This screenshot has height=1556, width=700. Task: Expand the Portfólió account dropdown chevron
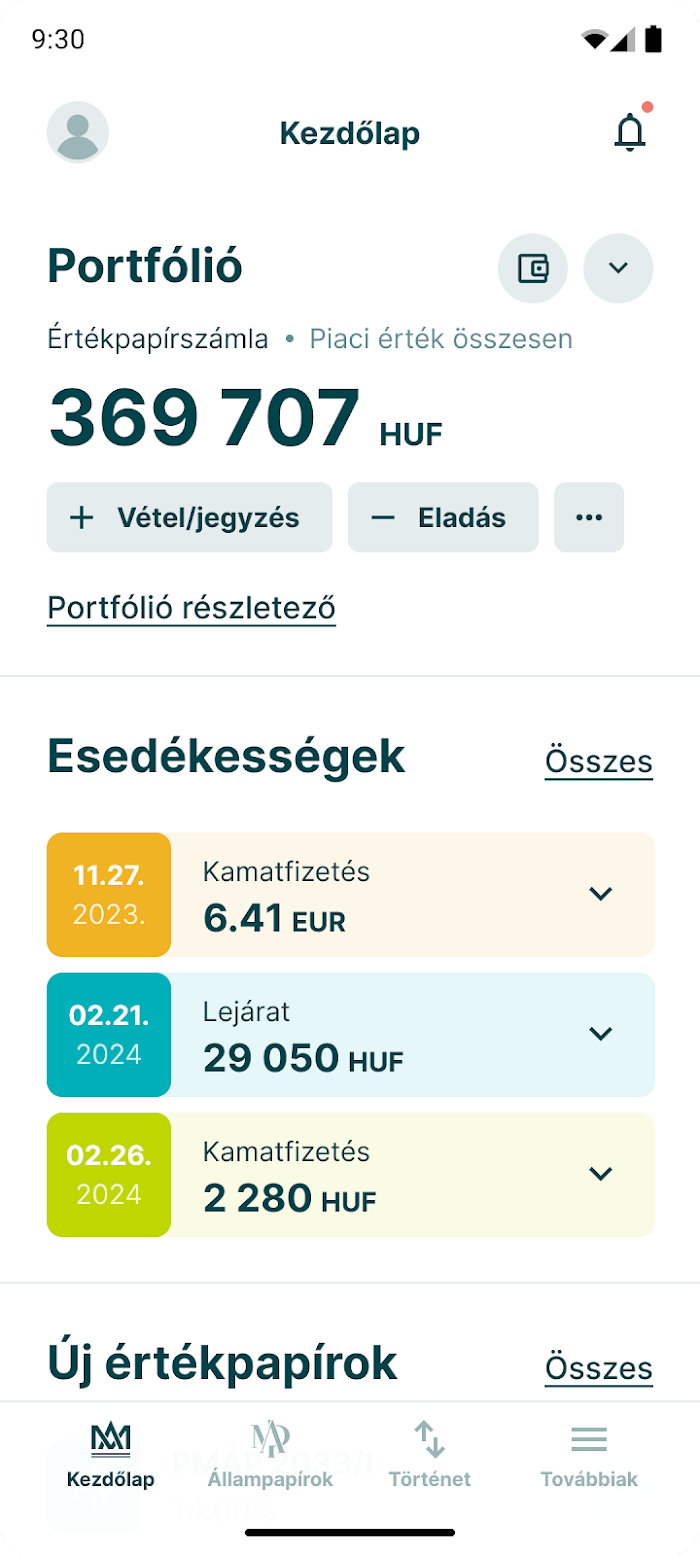pos(618,268)
